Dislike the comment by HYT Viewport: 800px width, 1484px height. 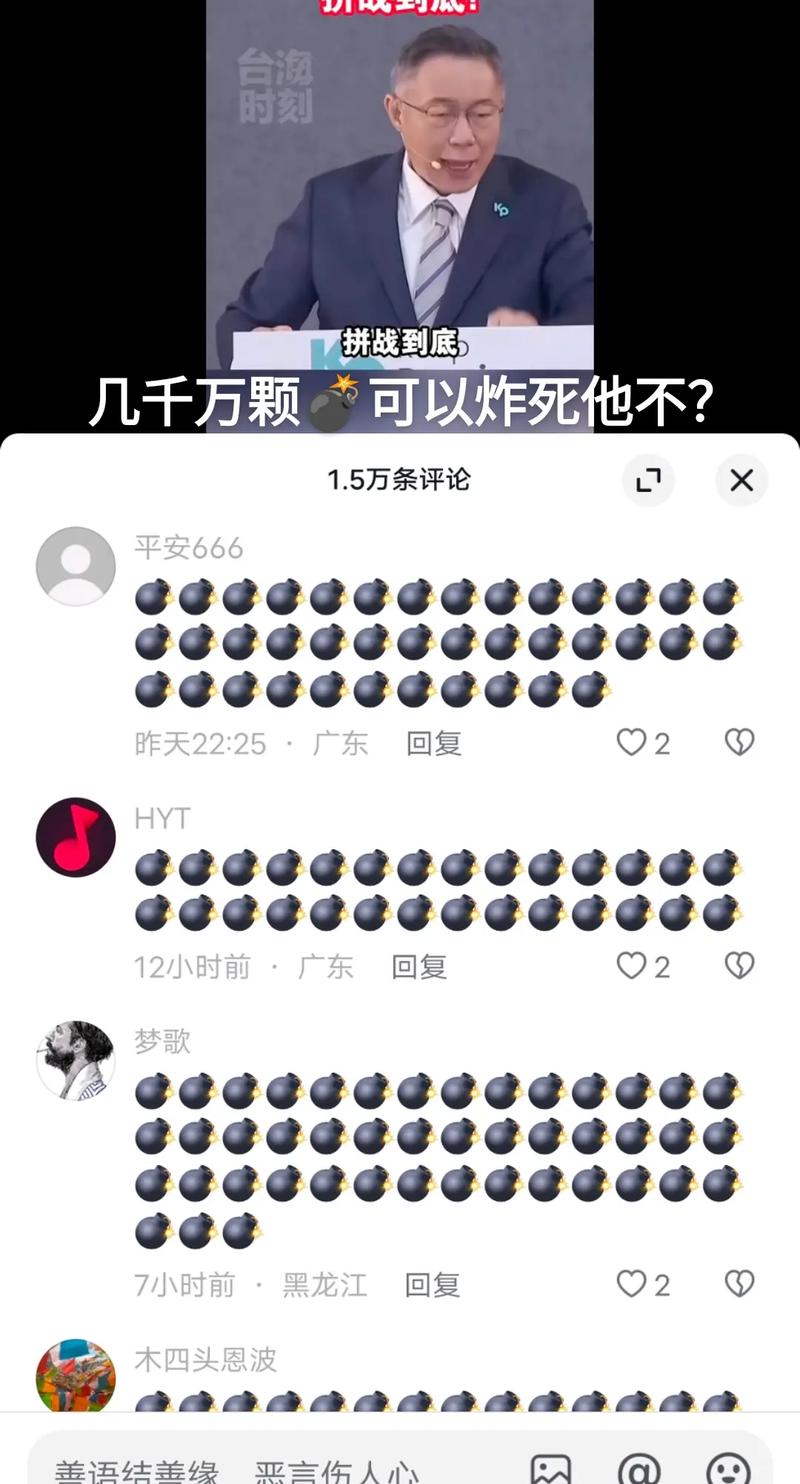point(739,966)
